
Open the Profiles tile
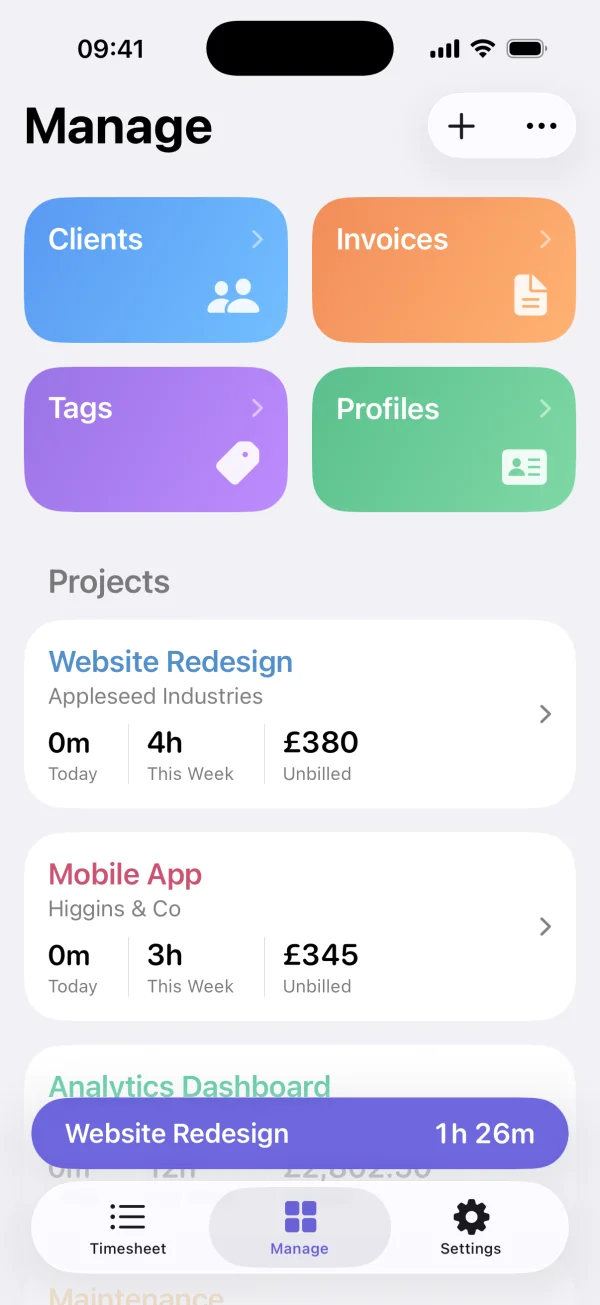[444, 439]
